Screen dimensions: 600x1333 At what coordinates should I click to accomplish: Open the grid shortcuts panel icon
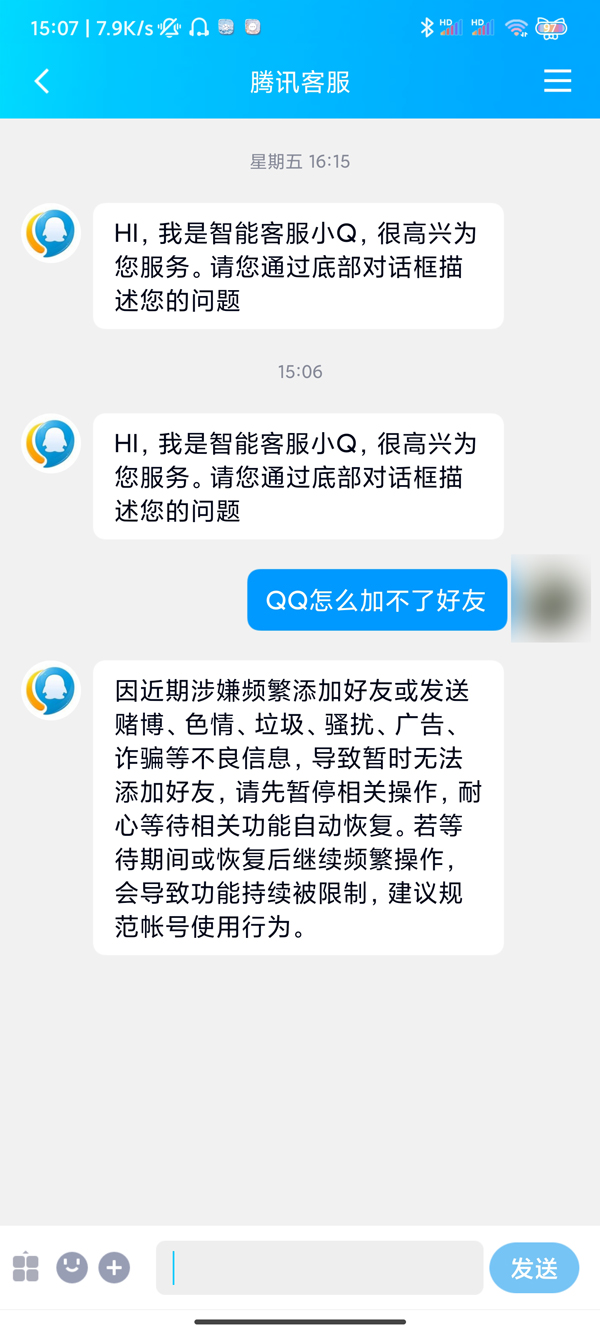click(x=26, y=1267)
